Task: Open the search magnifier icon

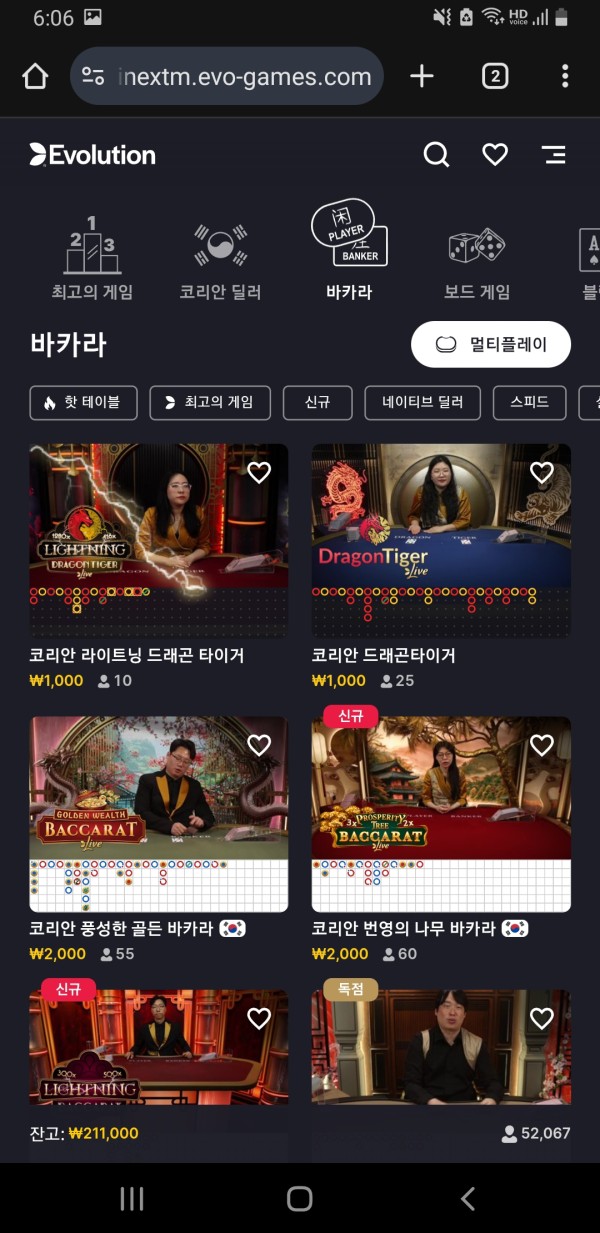Action: tap(436, 155)
